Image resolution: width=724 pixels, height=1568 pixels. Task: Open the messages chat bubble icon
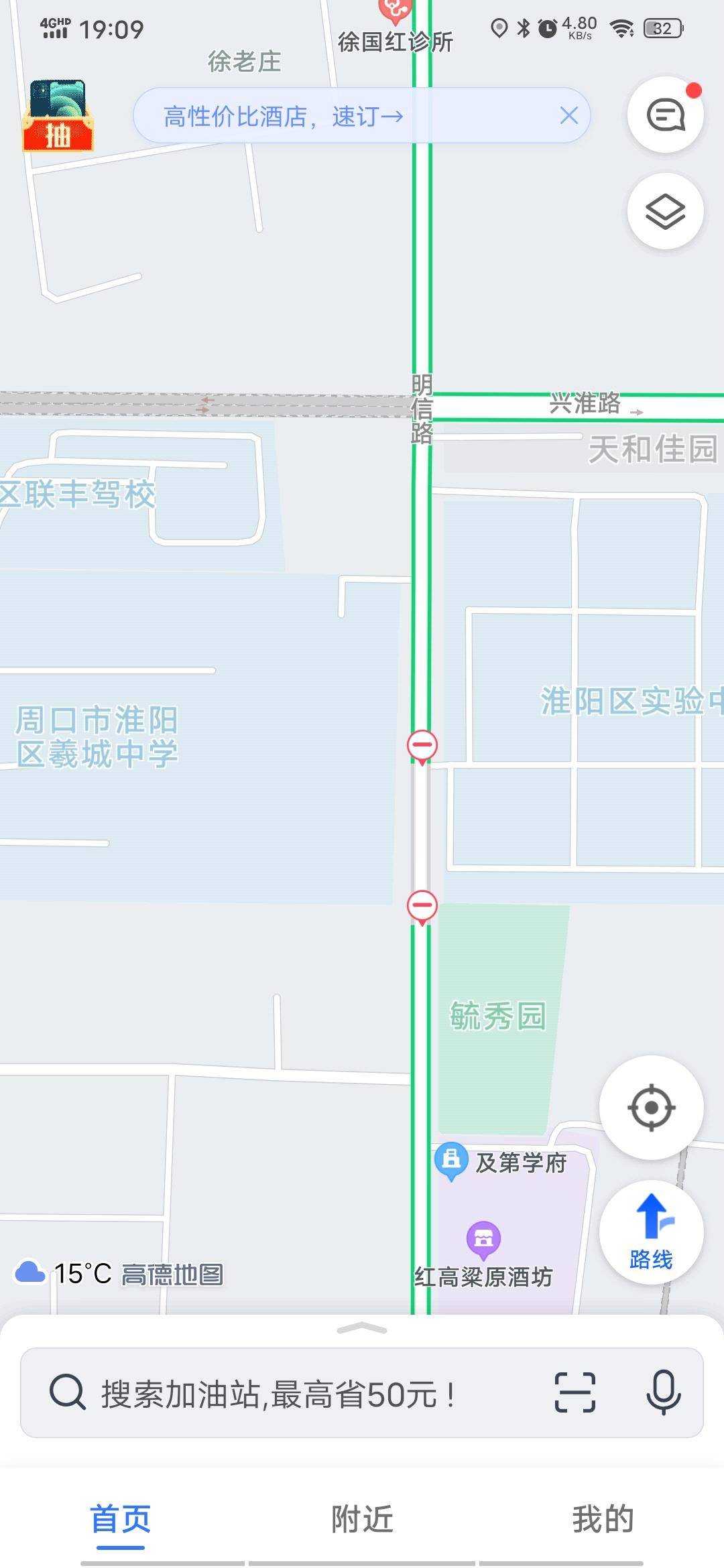665,115
